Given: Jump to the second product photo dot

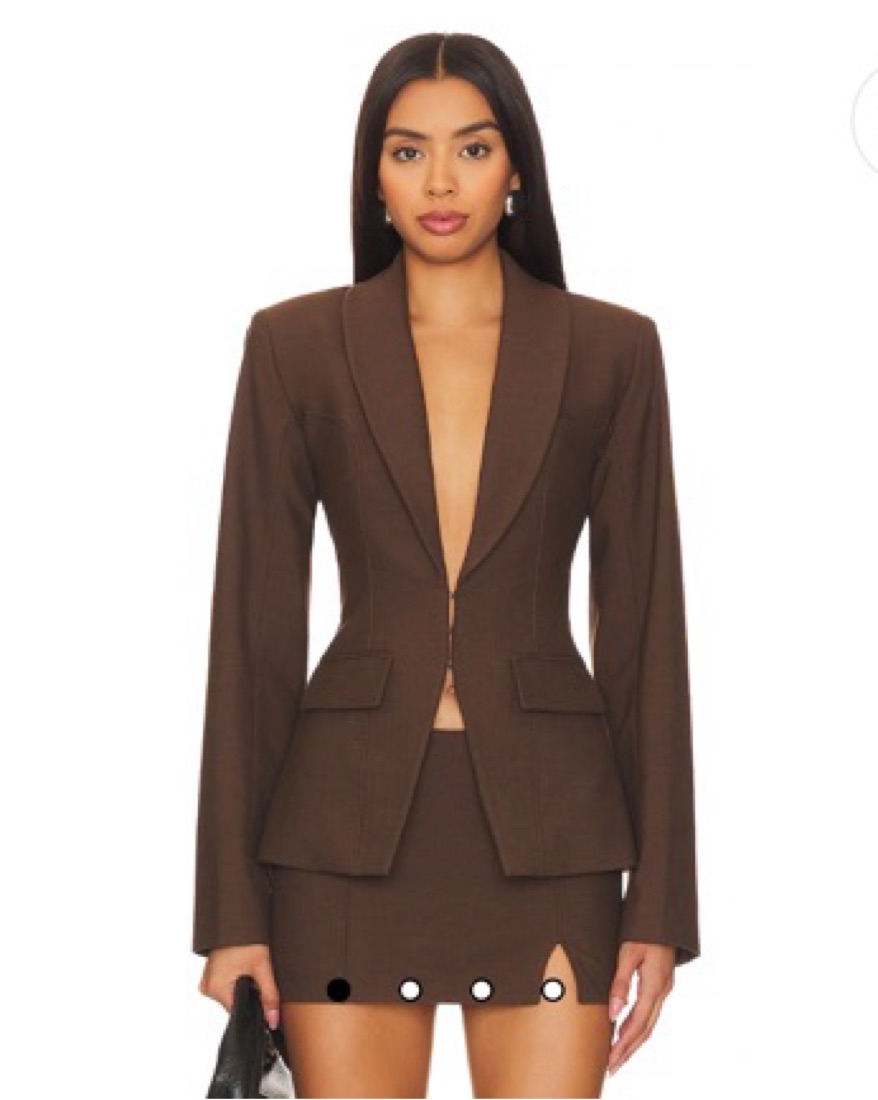Looking at the screenshot, I should (410, 990).
